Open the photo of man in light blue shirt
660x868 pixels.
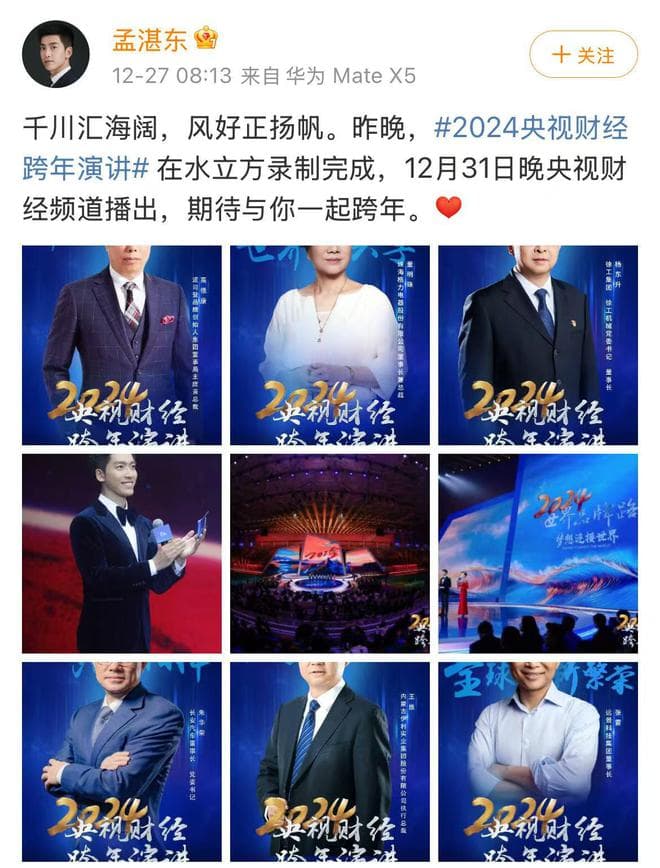point(538,761)
